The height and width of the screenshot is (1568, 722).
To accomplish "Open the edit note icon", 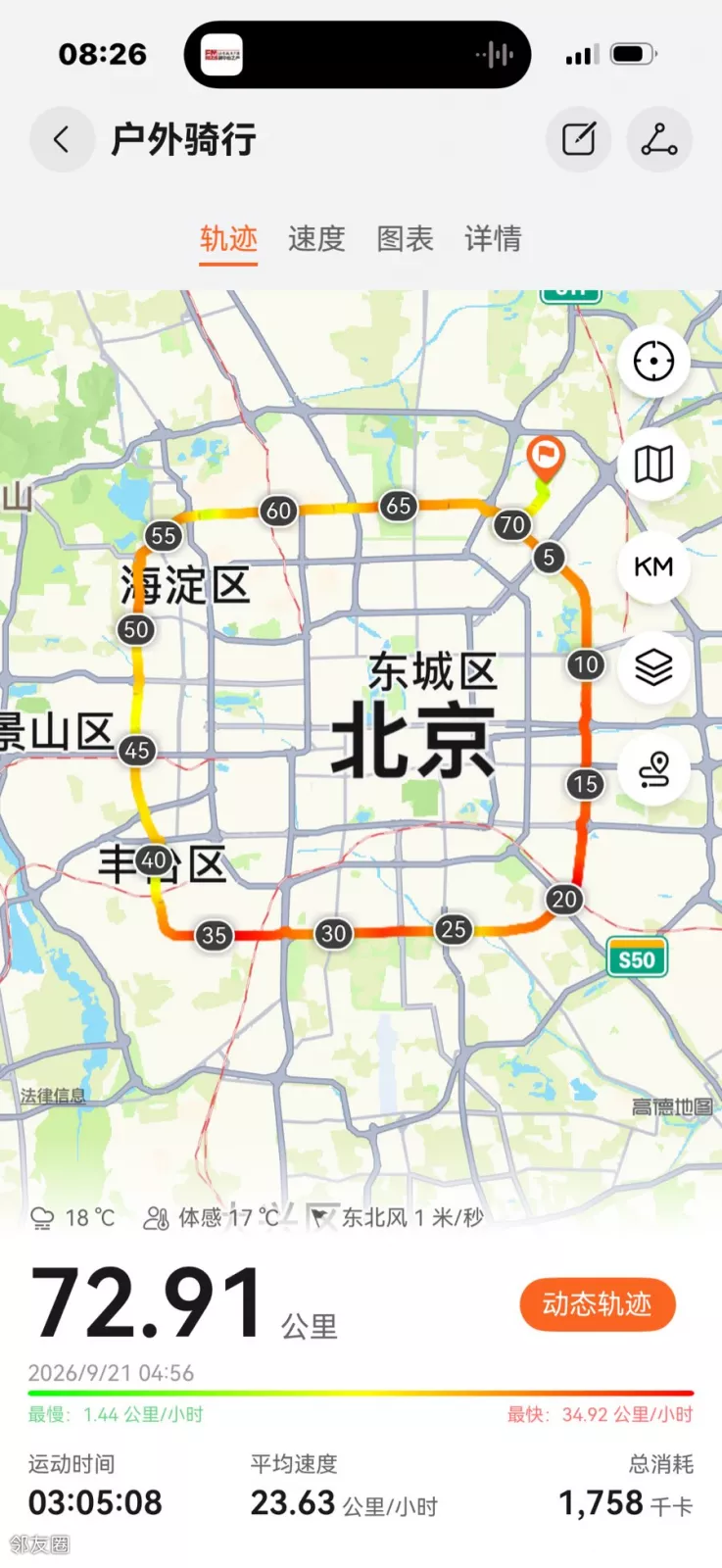I will [x=578, y=139].
